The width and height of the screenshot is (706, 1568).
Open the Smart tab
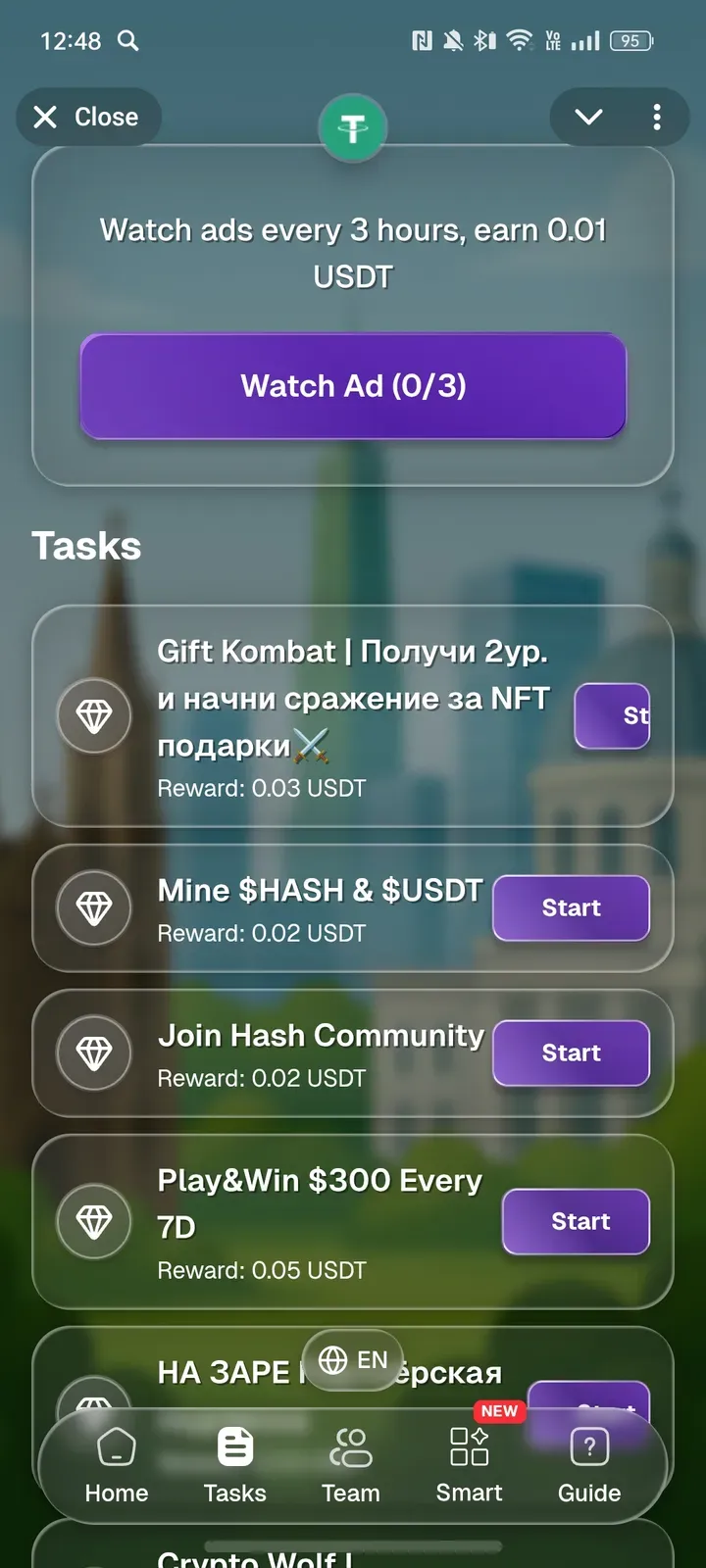[x=469, y=1465]
